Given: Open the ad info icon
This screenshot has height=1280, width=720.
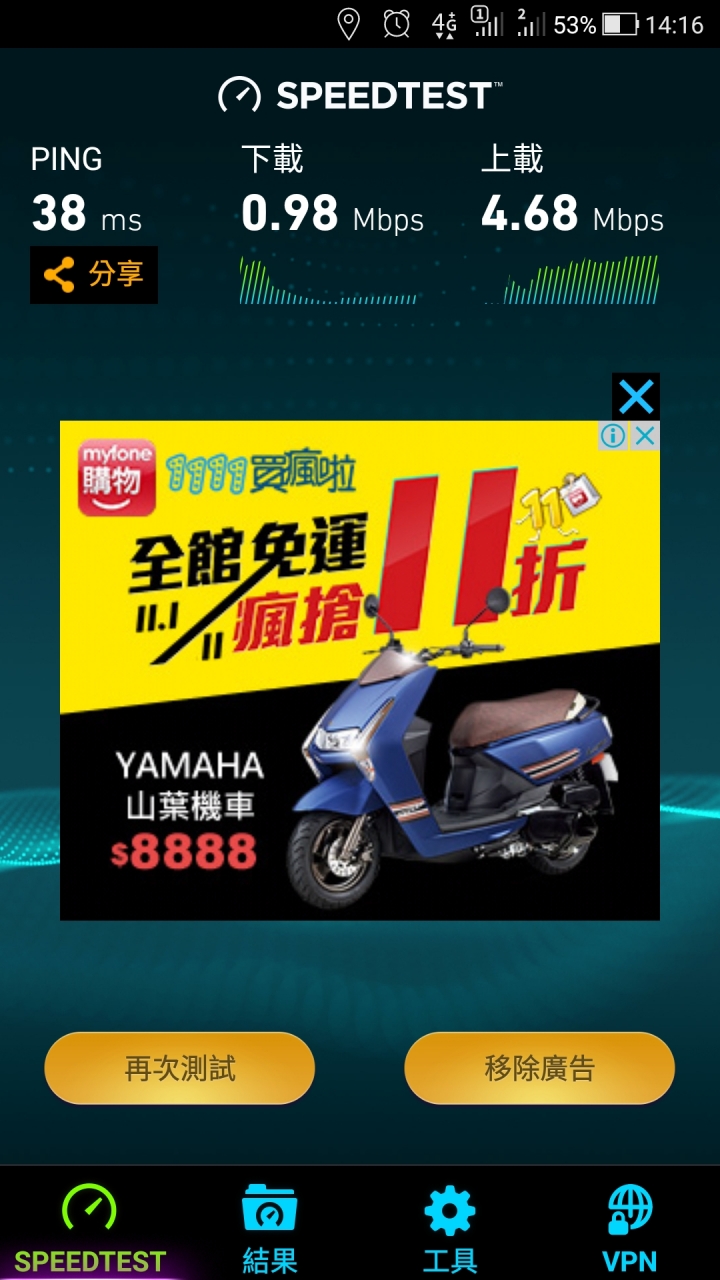Looking at the screenshot, I should [613, 436].
